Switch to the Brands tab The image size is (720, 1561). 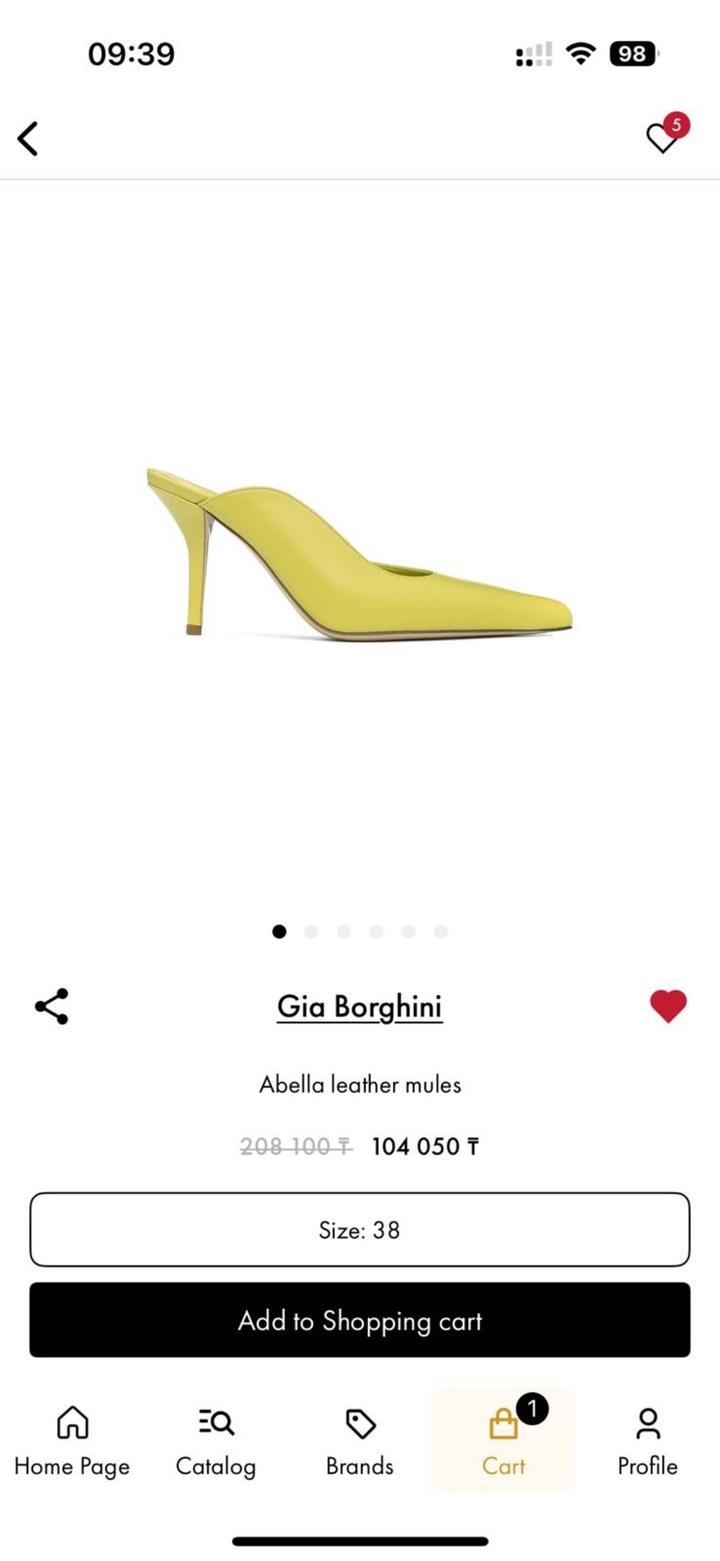[x=359, y=1440]
